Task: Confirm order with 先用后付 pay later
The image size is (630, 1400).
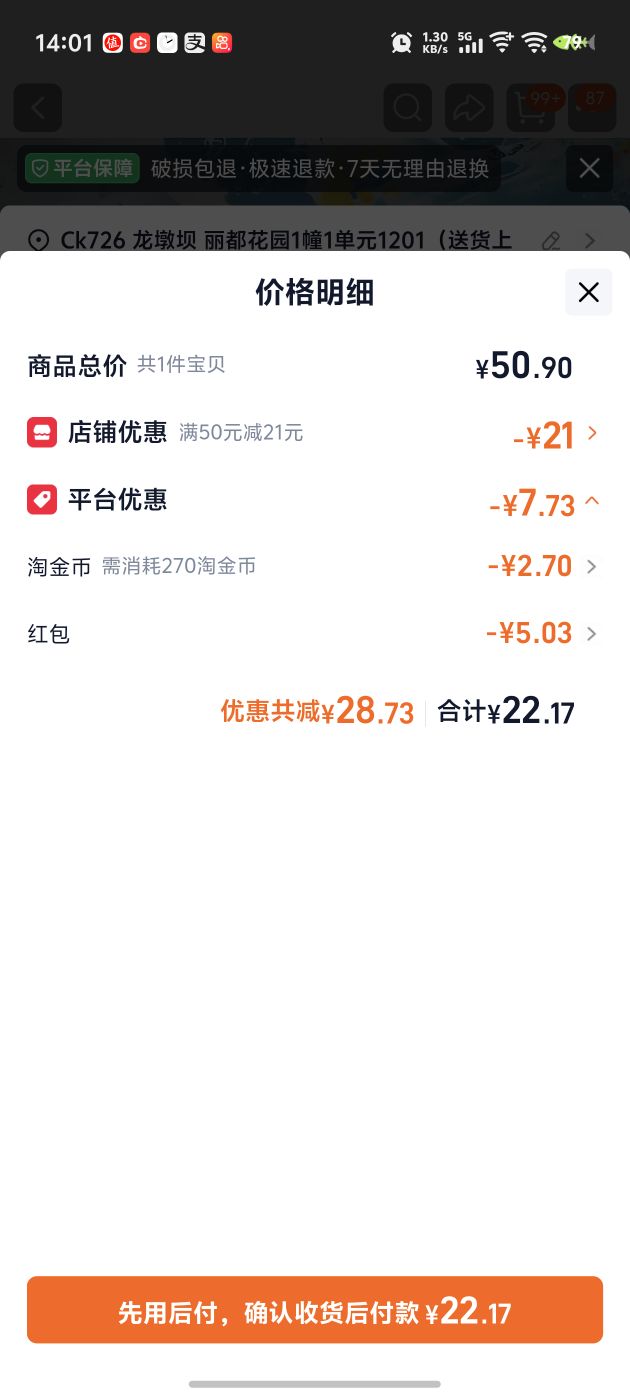Action: pyautogui.click(x=315, y=1310)
